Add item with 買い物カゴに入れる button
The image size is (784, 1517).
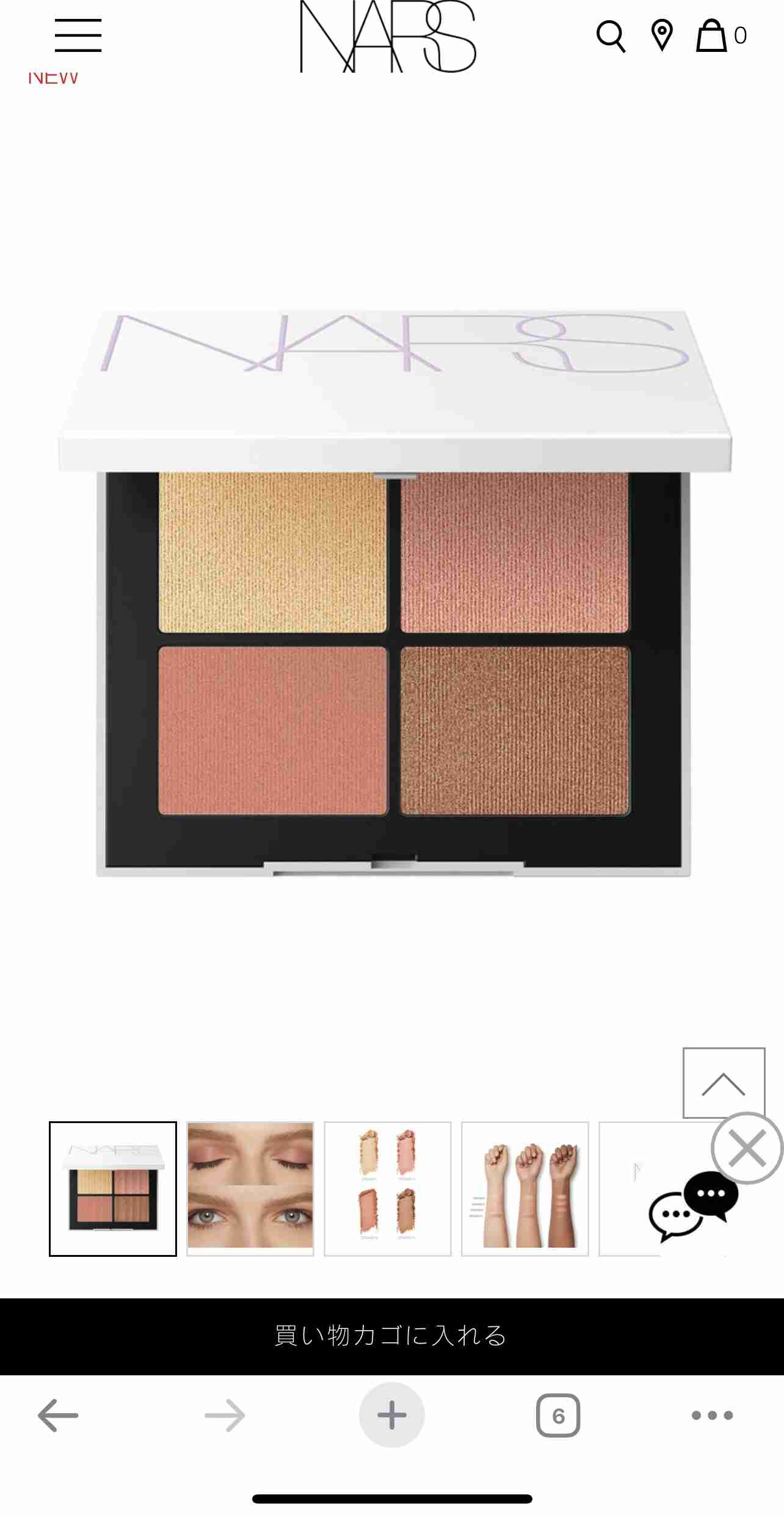(x=392, y=1336)
